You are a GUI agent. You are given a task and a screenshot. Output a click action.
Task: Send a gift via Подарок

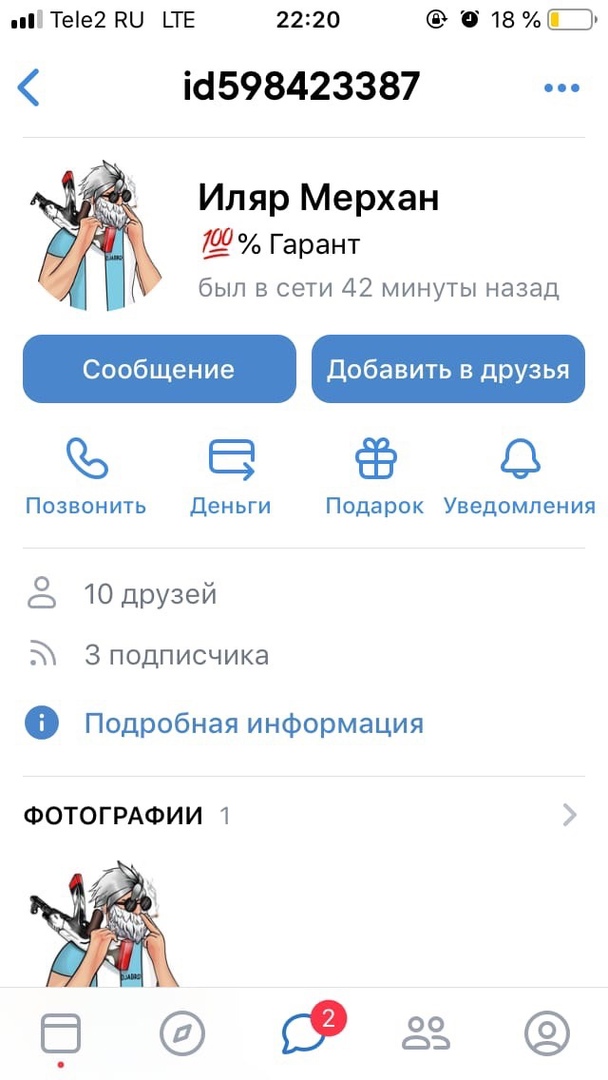coord(375,476)
